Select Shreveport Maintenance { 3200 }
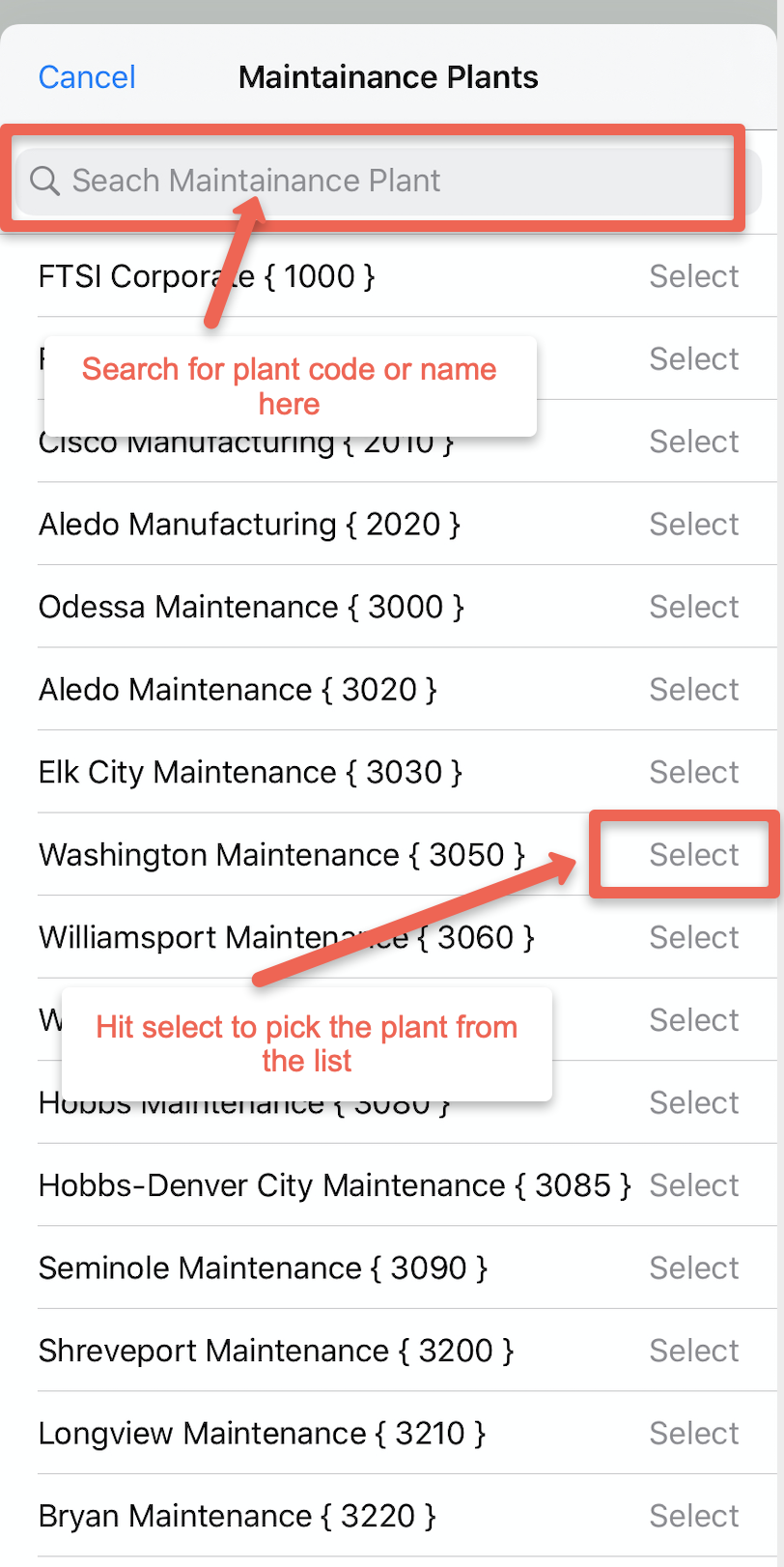This screenshot has width=784, height=1567. tap(693, 1351)
